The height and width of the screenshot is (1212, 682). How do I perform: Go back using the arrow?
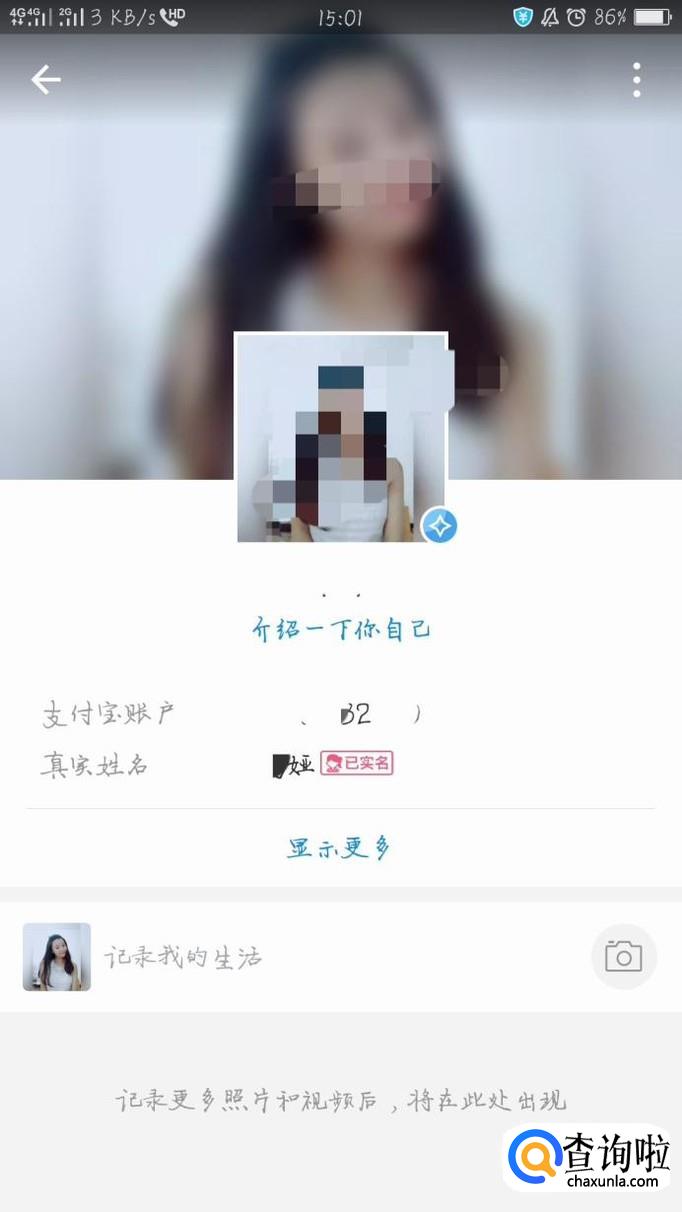pyautogui.click(x=46, y=80)
